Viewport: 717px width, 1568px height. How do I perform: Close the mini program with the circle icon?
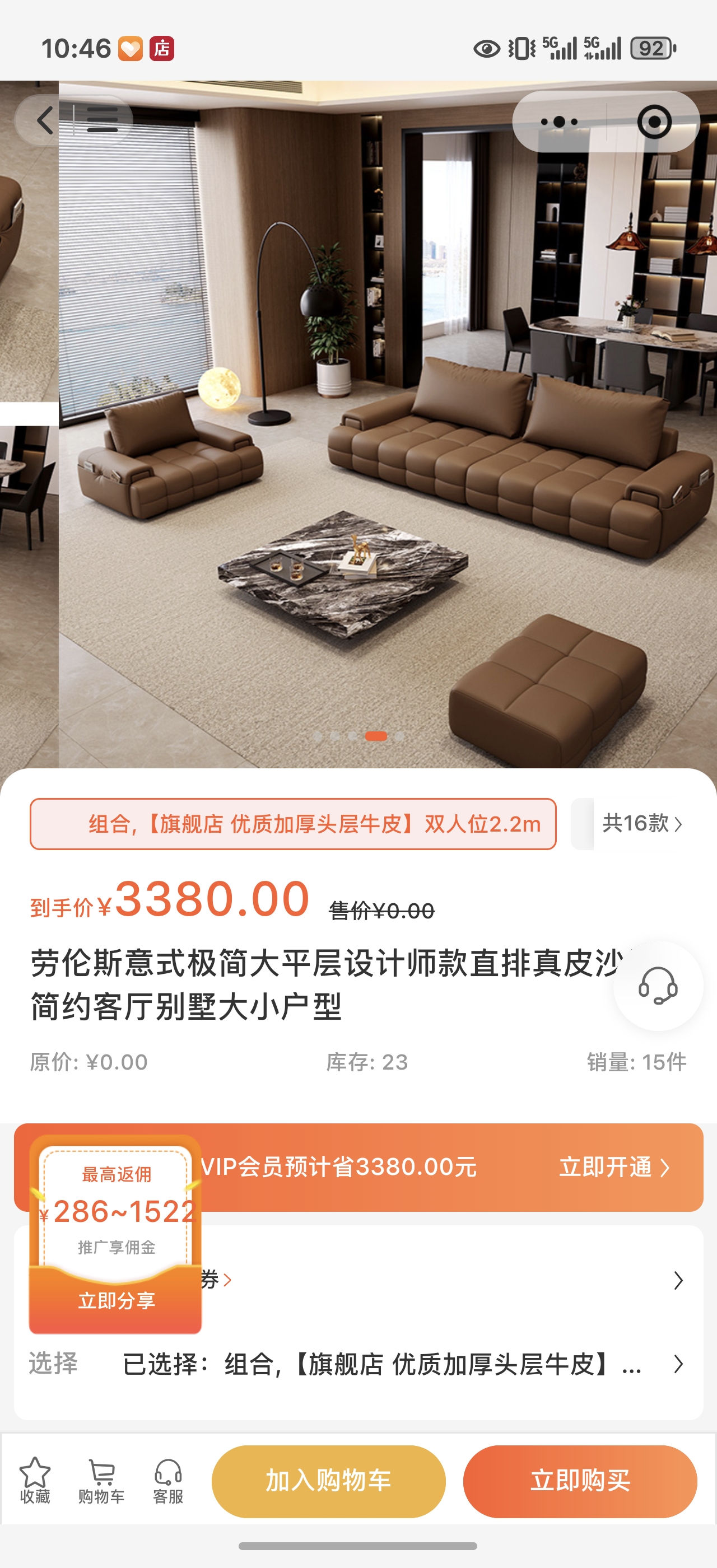(x=654, y=122)
